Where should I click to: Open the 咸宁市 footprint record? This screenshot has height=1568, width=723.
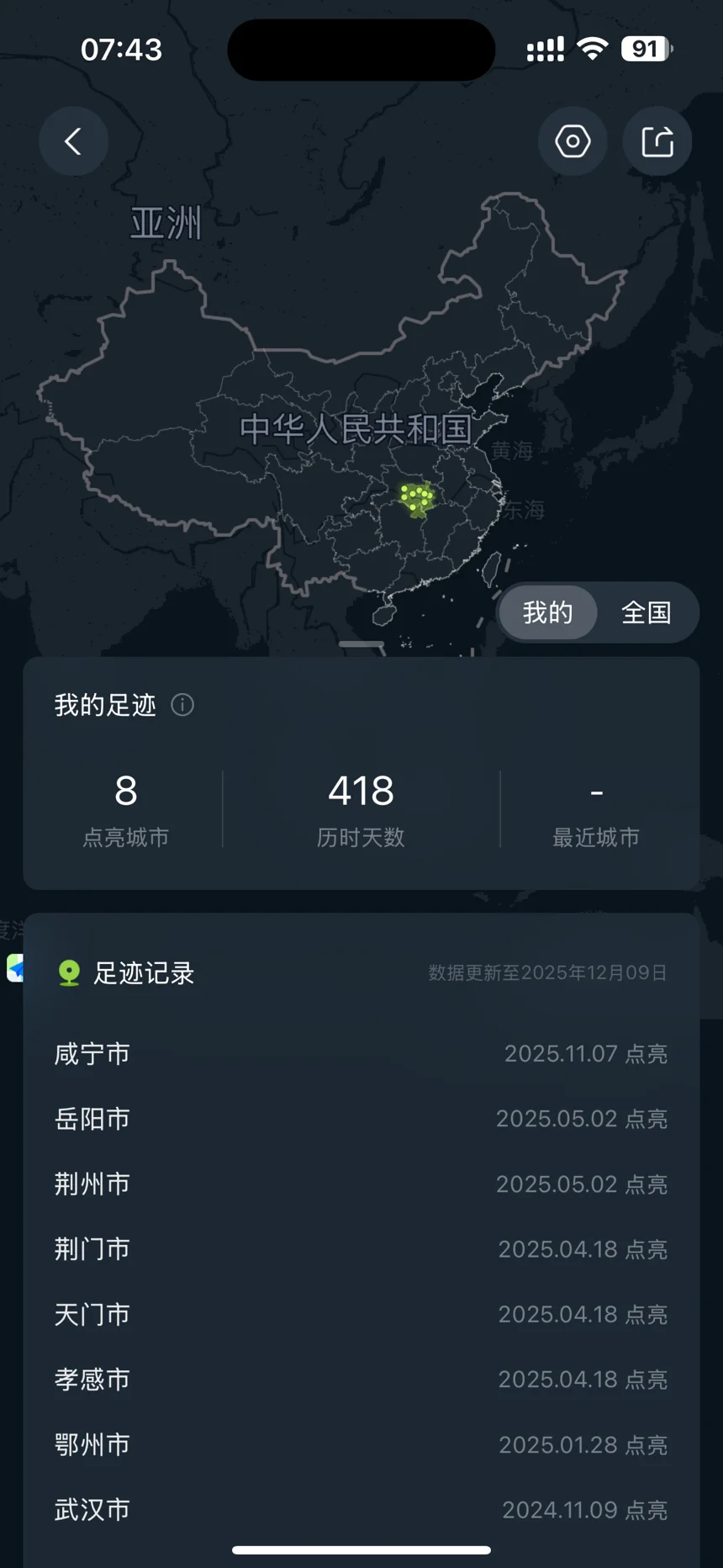[x=361, y=1053]
